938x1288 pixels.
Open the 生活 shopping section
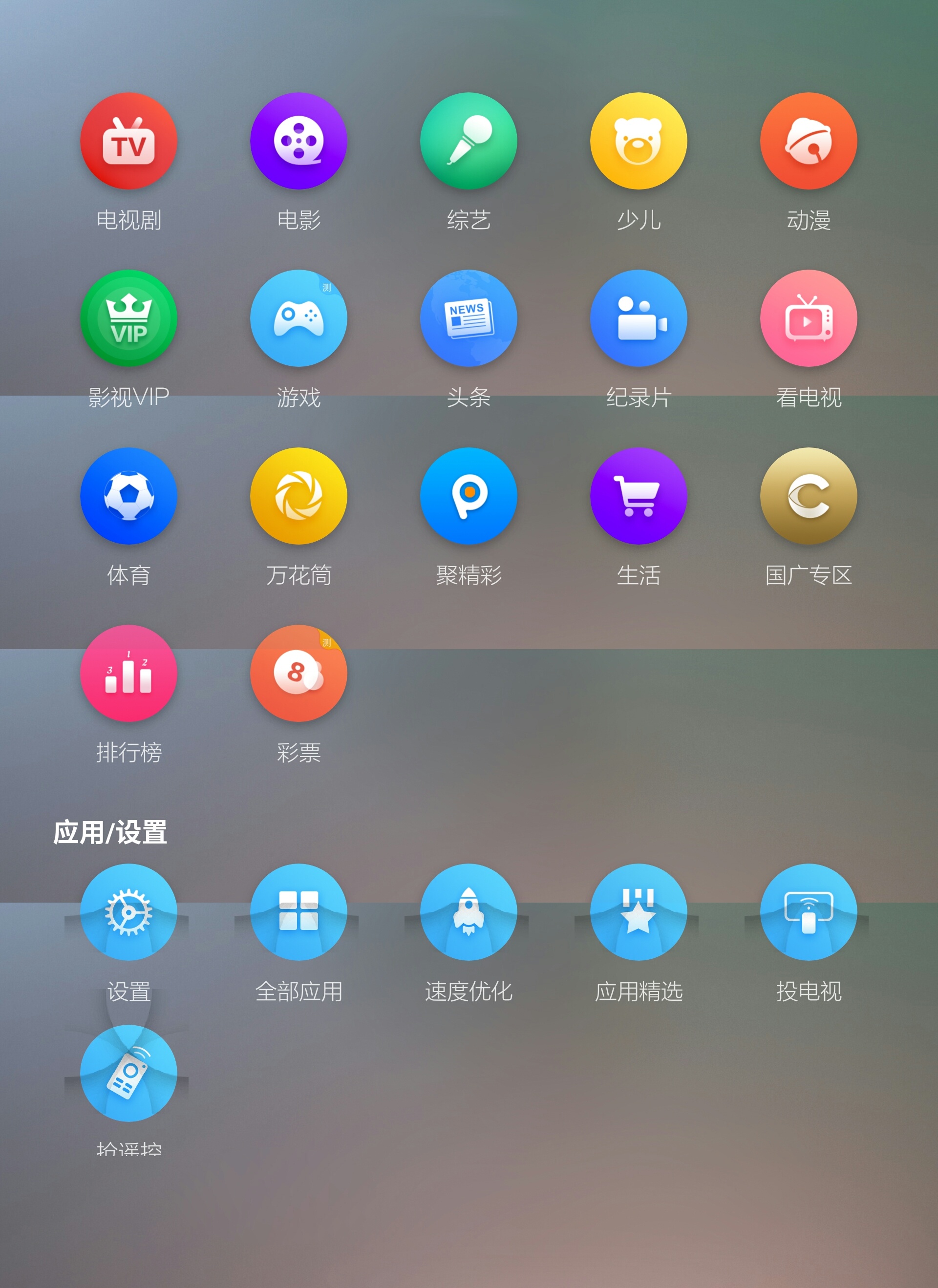pyautogui.click(x=638, y=496)
